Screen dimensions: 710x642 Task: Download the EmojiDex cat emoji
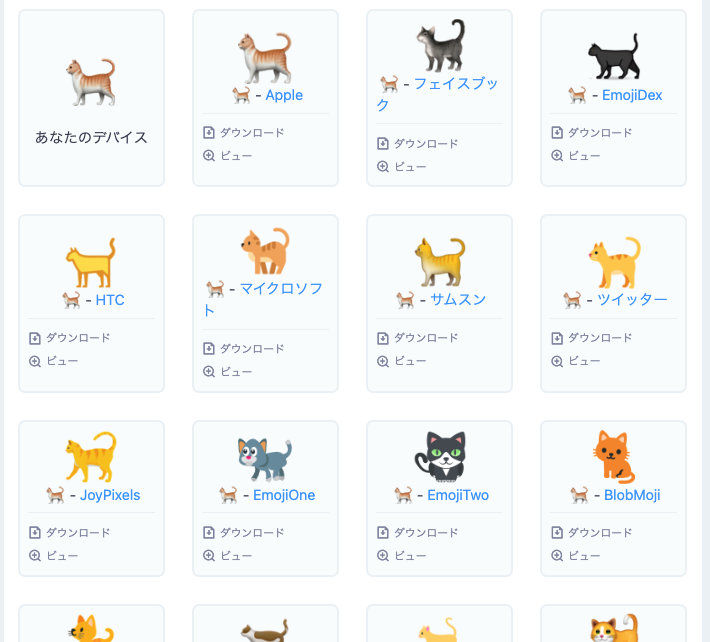click(x=600, y=132)
